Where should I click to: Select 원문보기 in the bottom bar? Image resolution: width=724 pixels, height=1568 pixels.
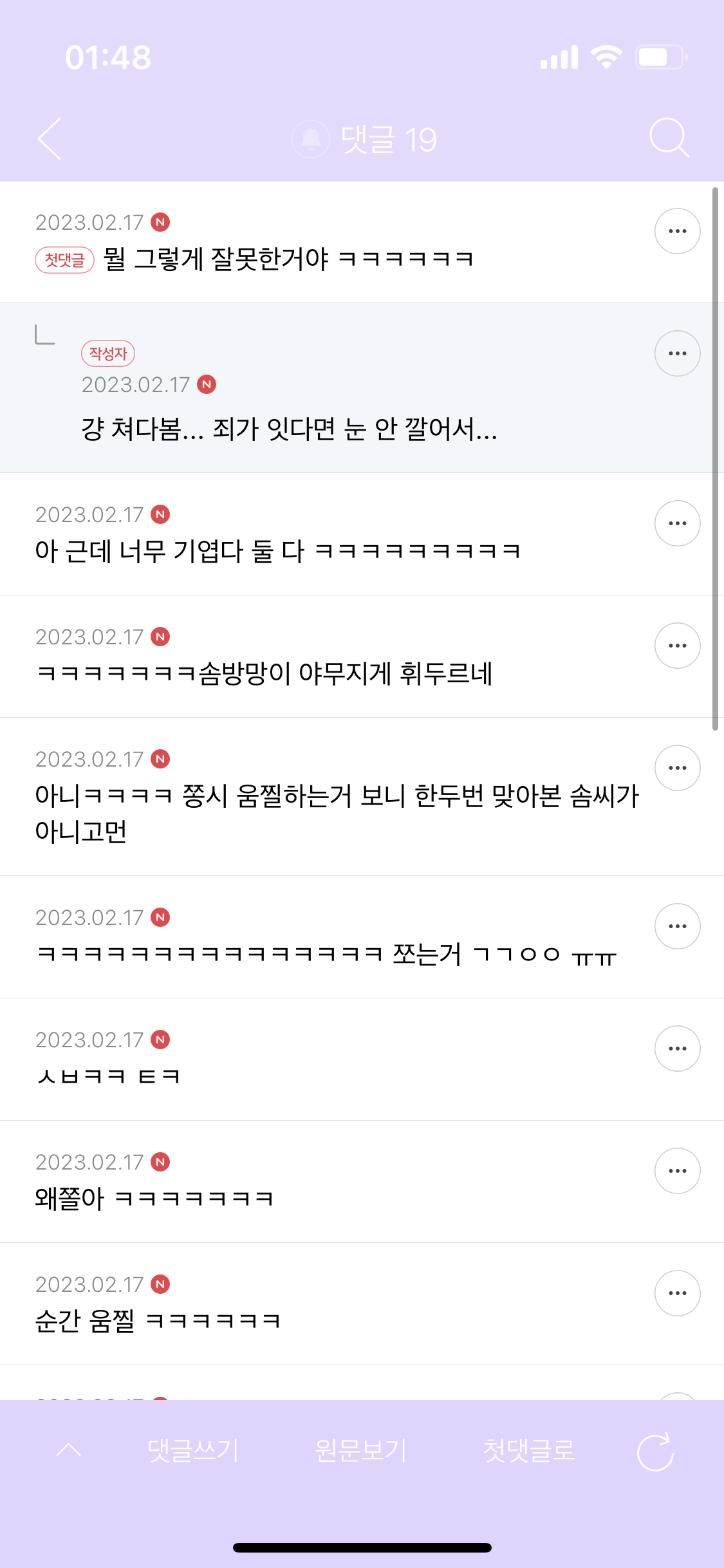(x=361, y=1449)
